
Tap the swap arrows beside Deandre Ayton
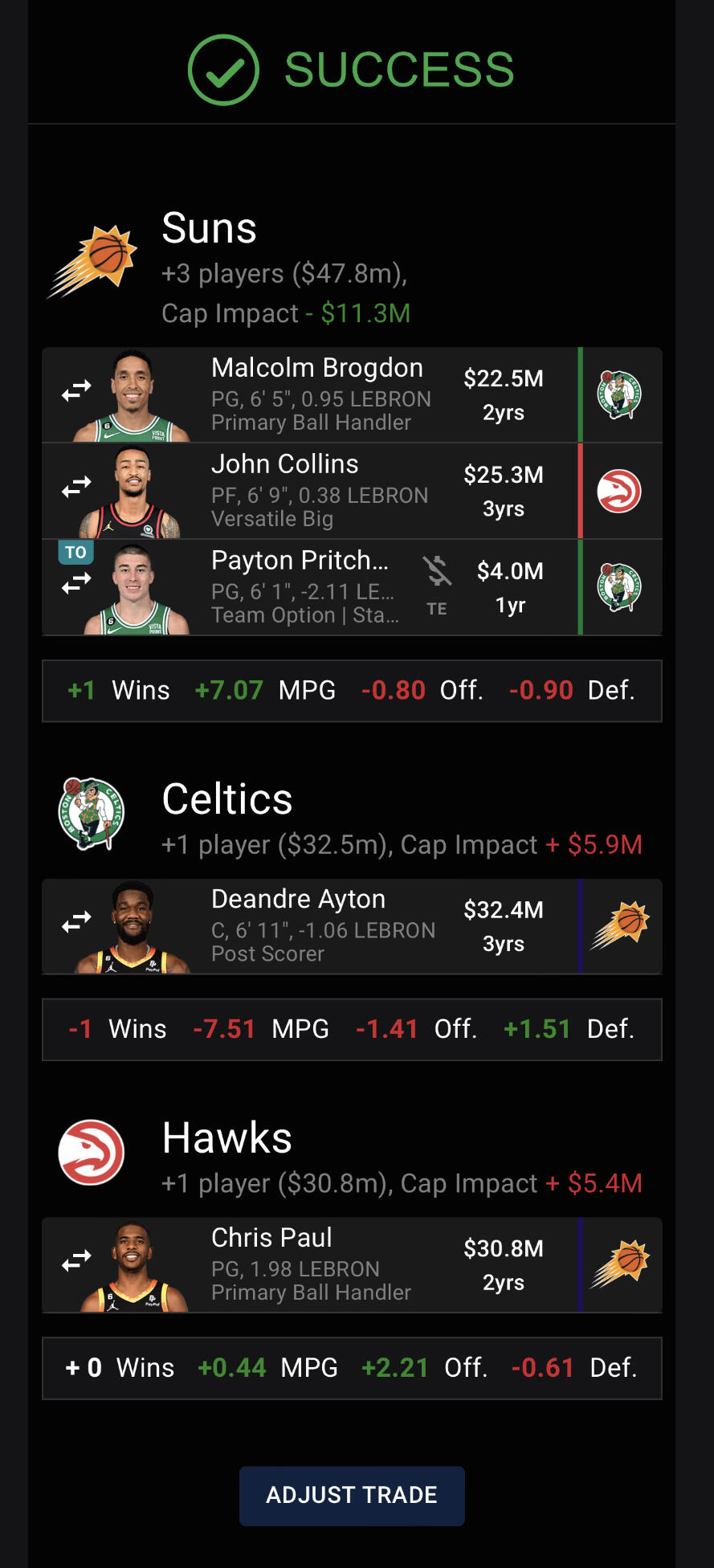pyautogui.click(x=77, y=923)
